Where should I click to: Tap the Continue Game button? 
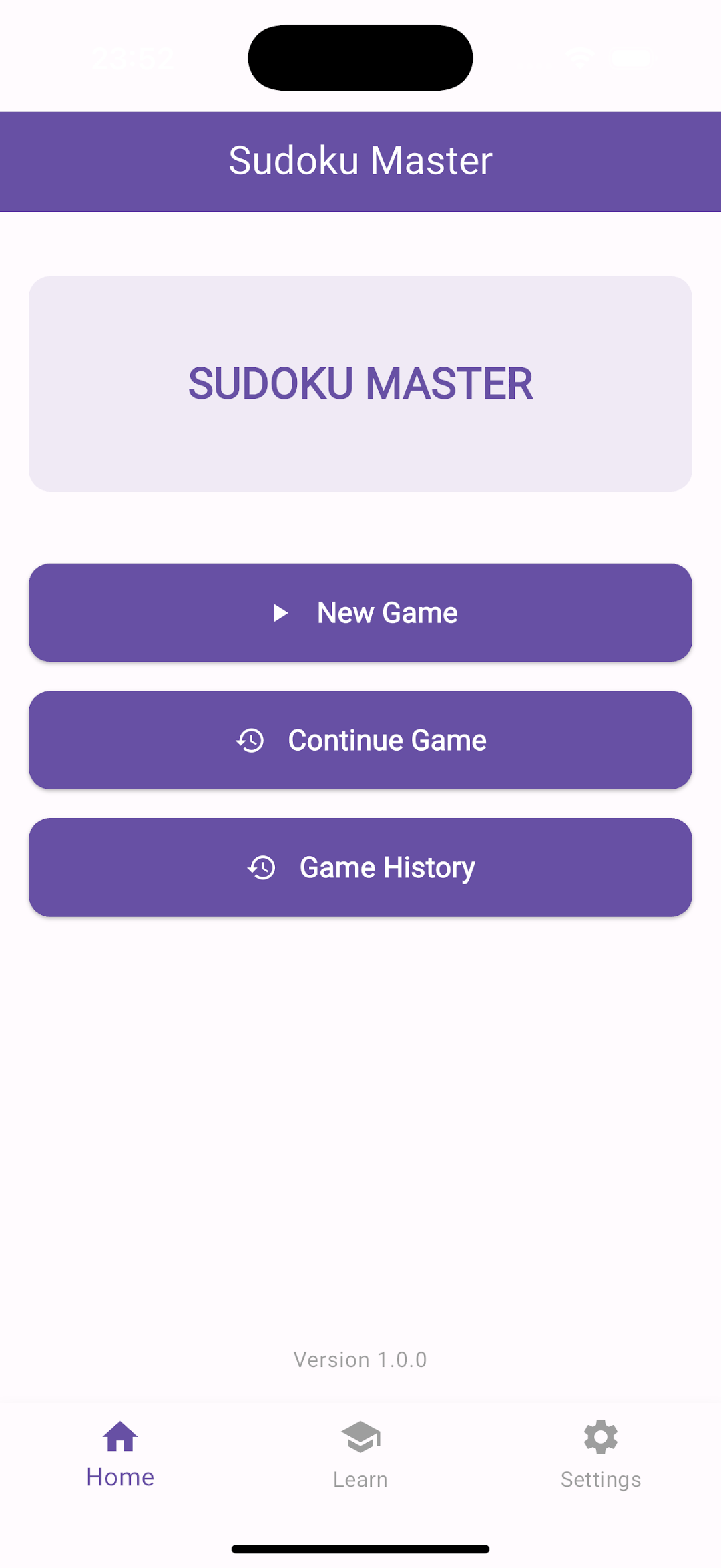pyautogui.click(x=360, y=740)
